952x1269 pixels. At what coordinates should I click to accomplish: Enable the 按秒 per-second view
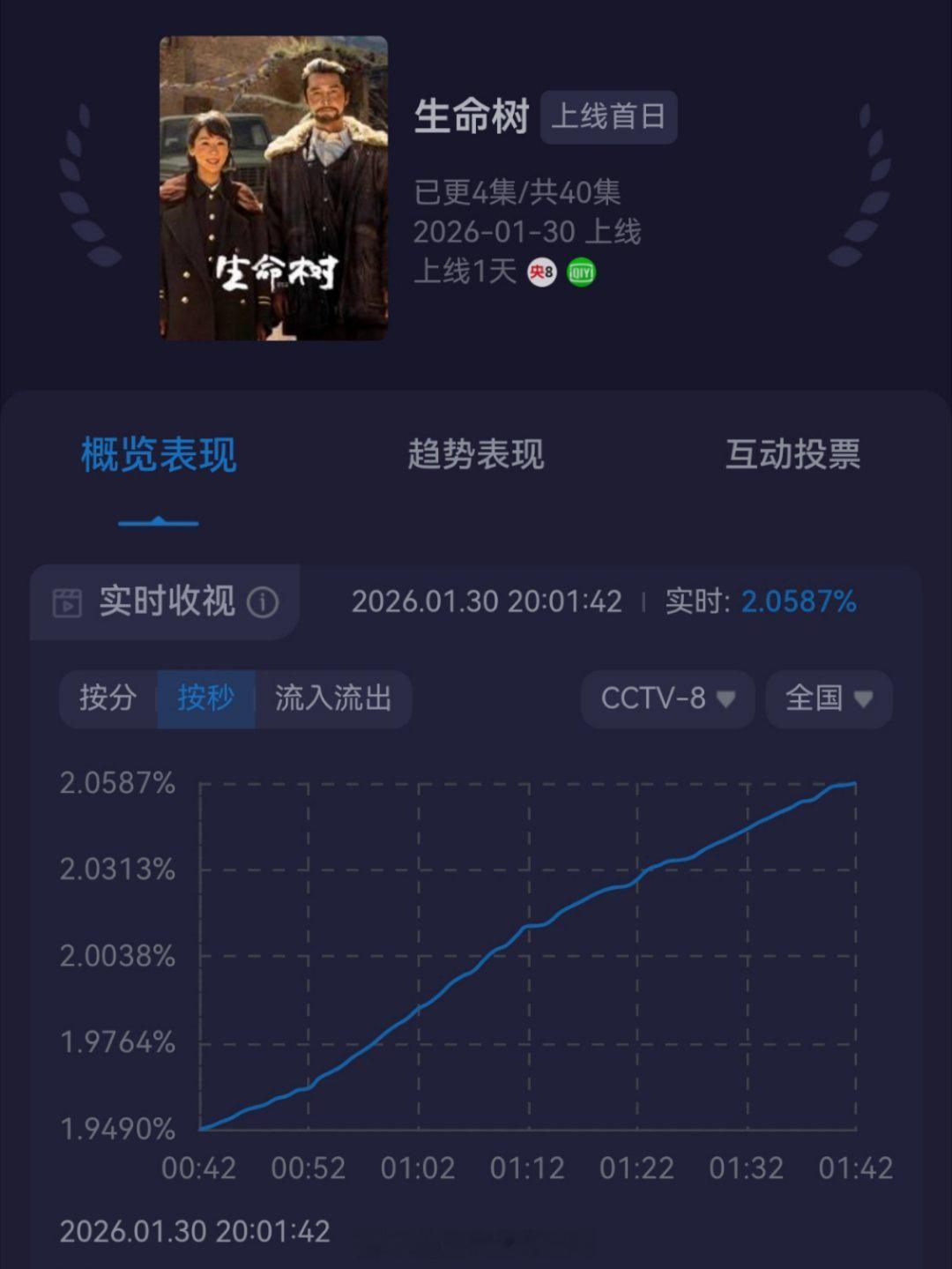click(205, 698)
